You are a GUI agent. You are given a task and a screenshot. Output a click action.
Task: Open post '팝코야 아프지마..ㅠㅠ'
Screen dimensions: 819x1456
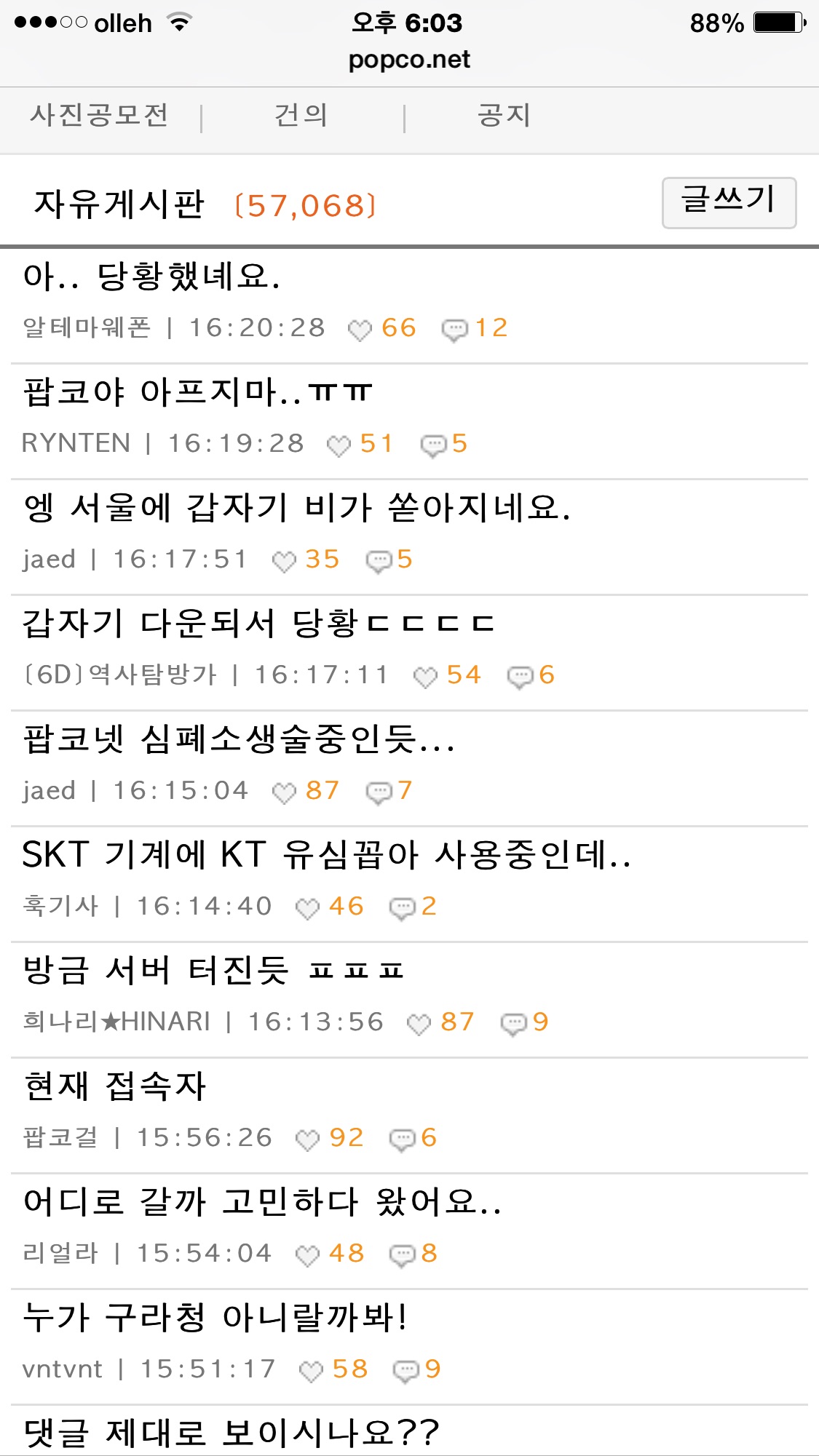(197, 393)
